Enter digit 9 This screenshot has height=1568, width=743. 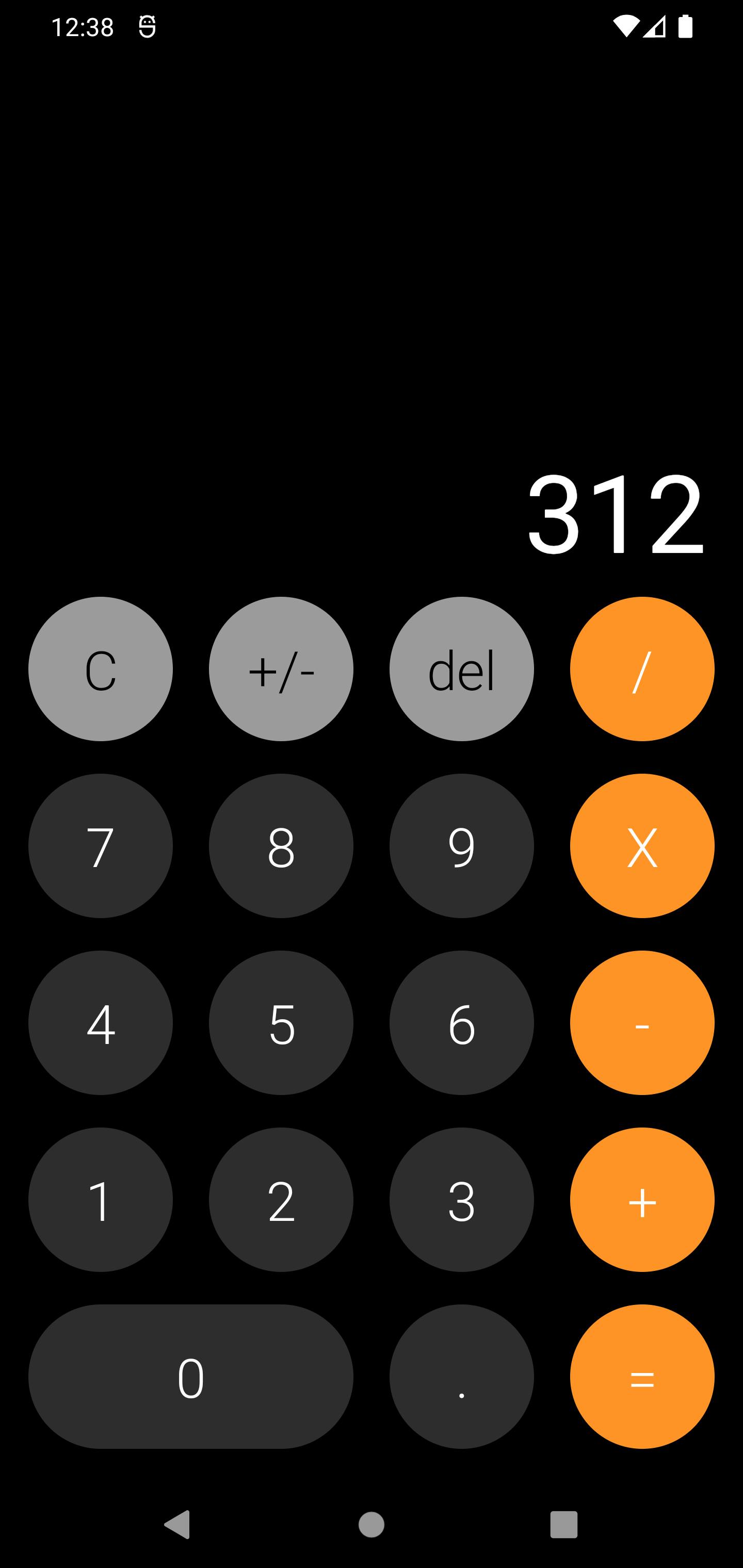click(461, 846)
